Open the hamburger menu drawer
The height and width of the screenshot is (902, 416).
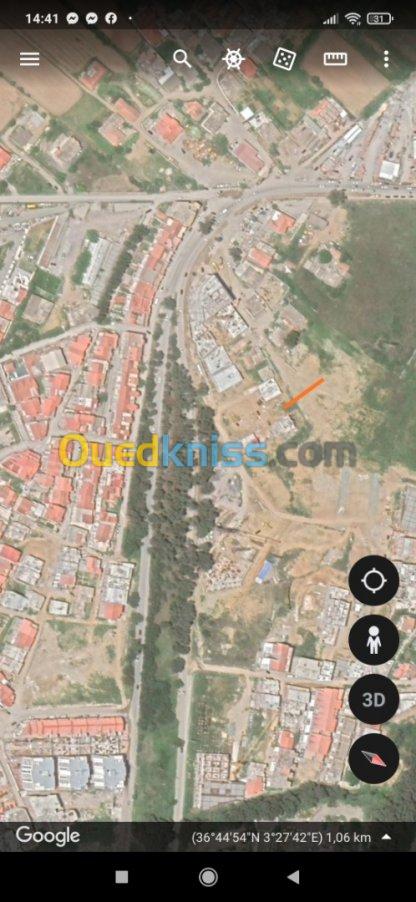pyautogui.click(x=30, y=59)
